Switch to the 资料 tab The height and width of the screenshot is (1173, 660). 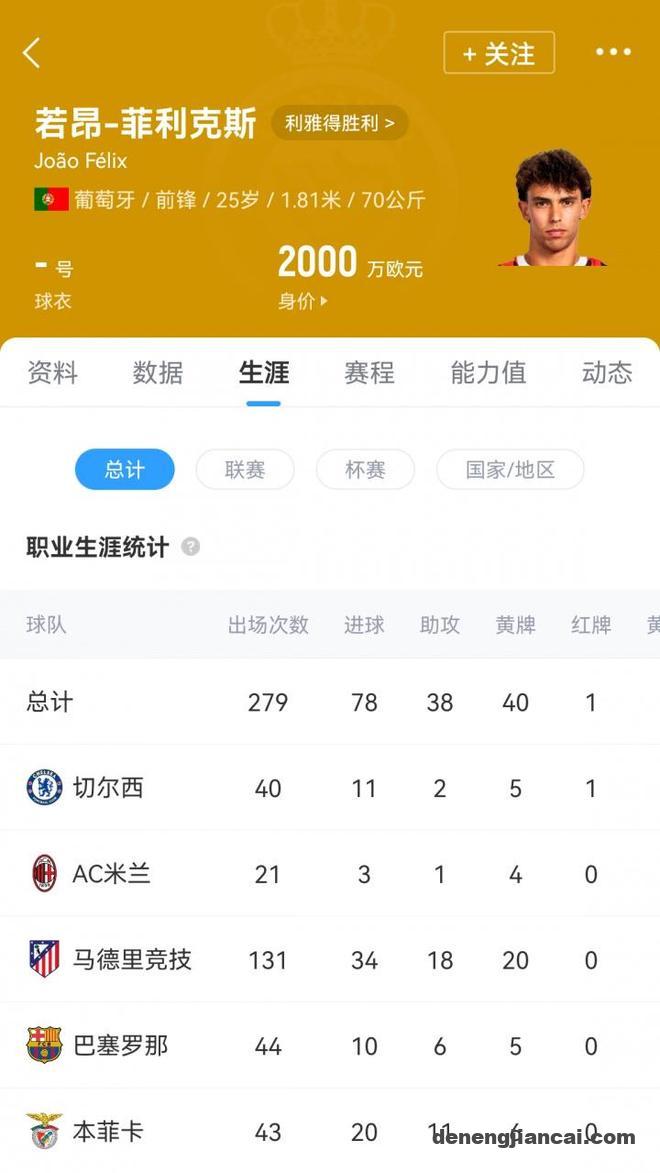click(52, 373)
